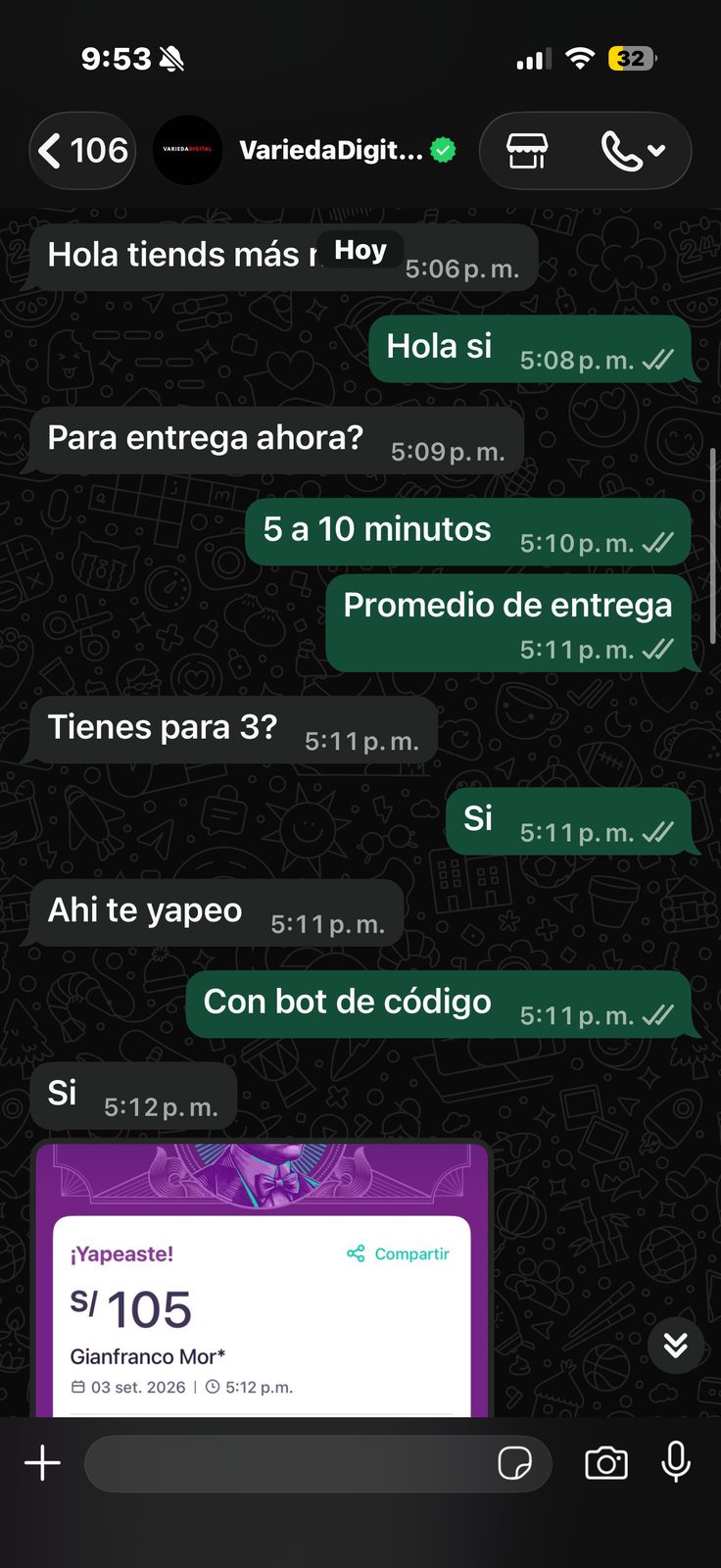Go back to the chat list
The image size is (721, 1568).
coord(84,150)
